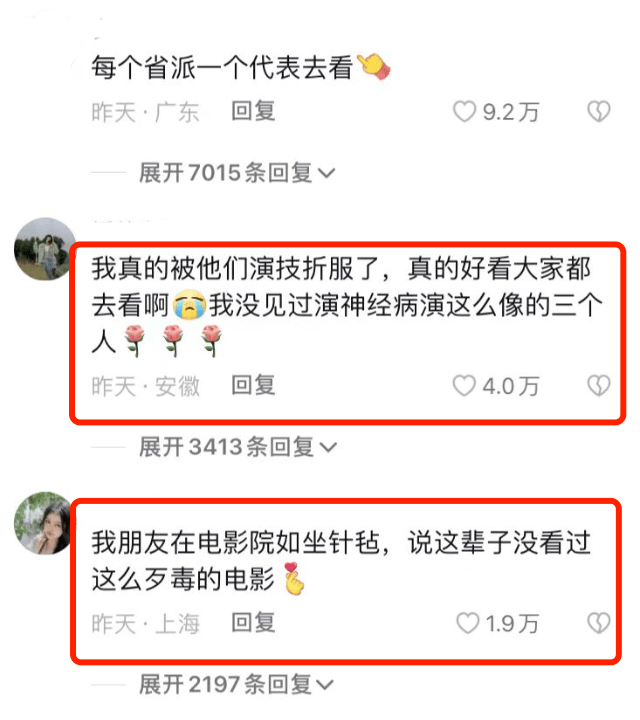Expand the 7015 replies
The width and height of the screenshot is (640, 720).
click(x=236, y=173)
